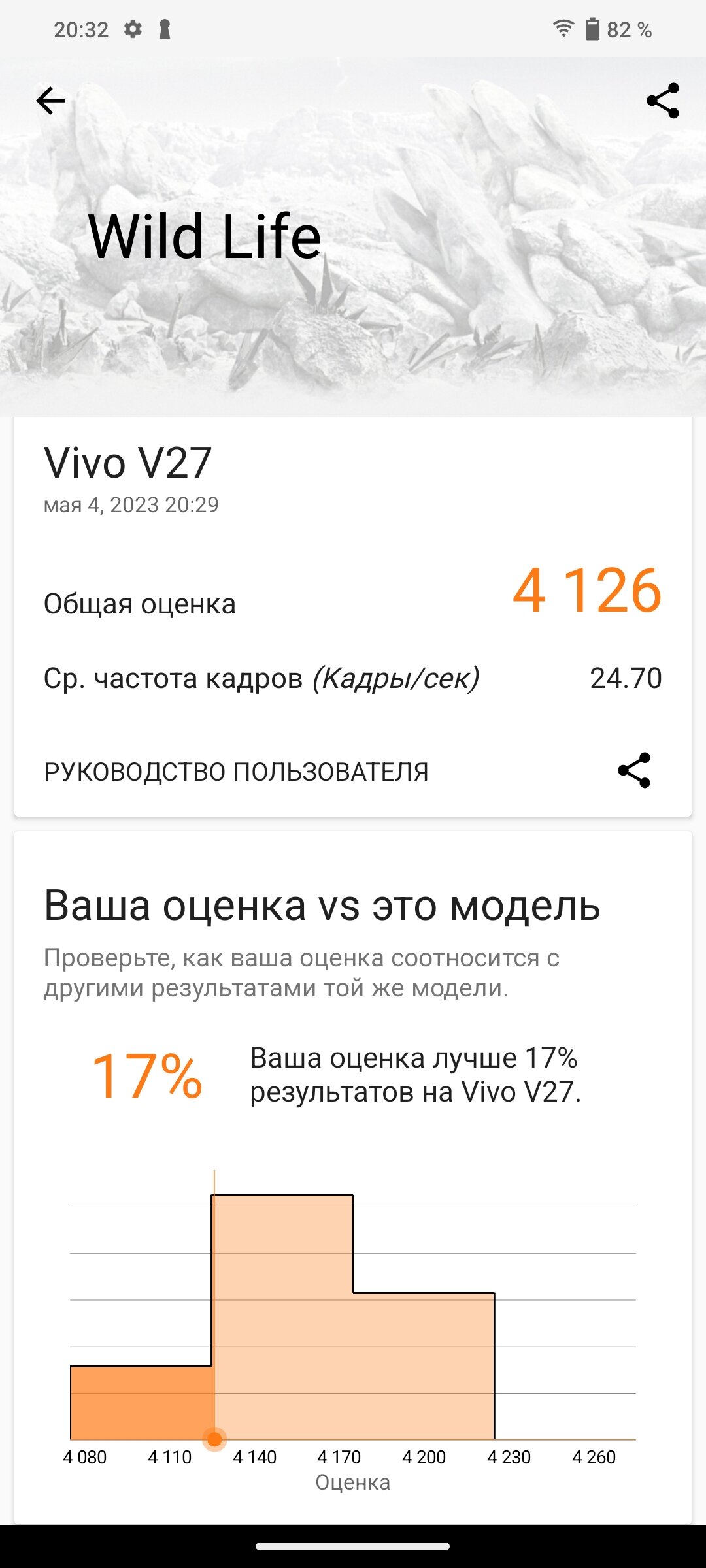Go back using the top-left arrow
706x1568 pixels.
[50, 101]
